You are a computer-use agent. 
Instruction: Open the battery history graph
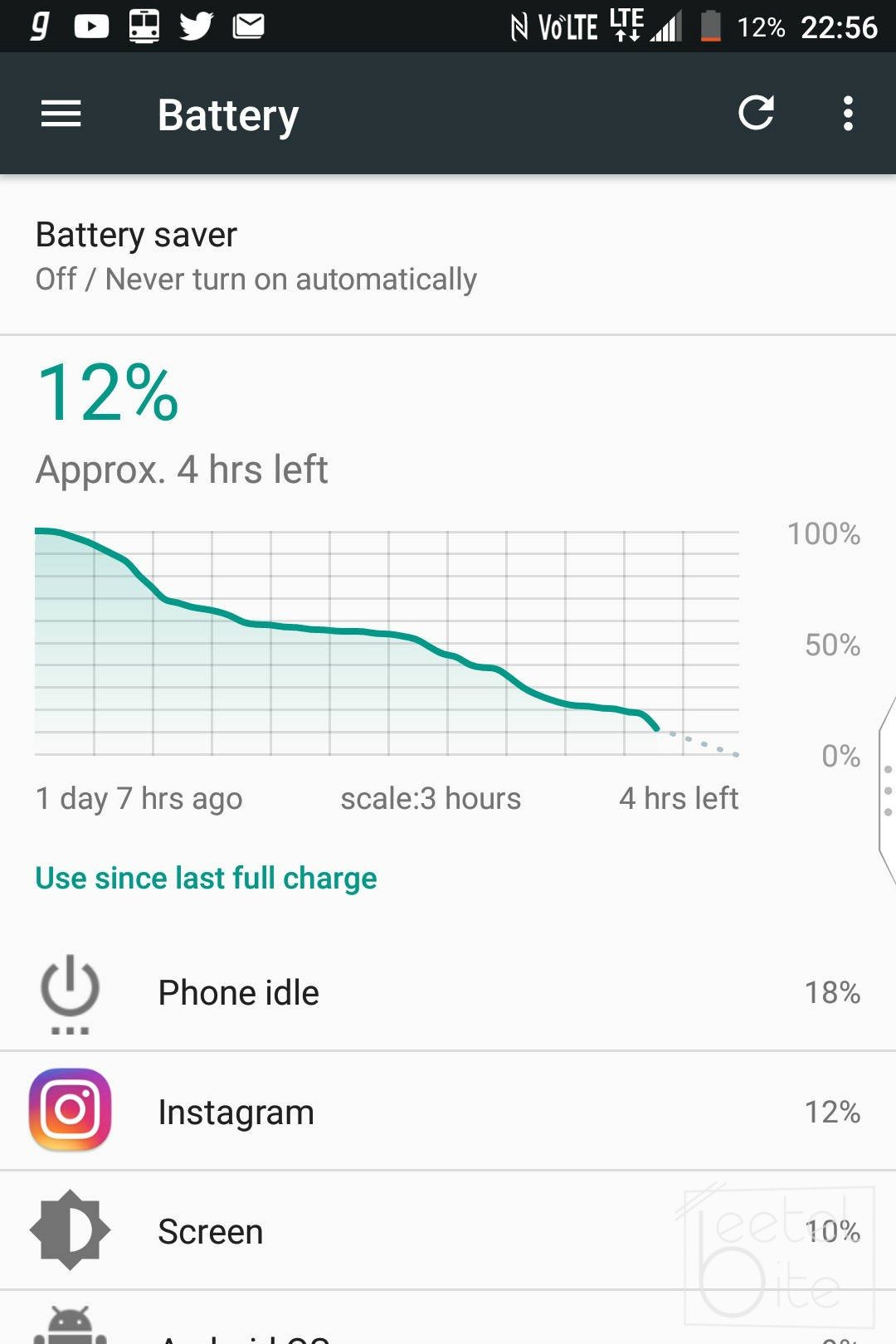(x=387, y=643)
